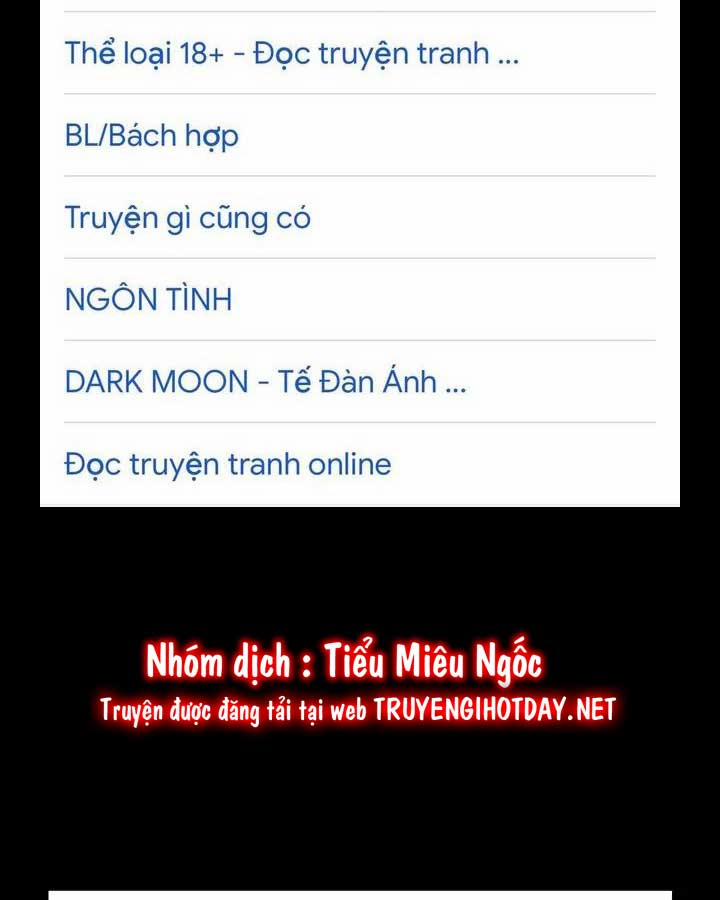Image resolution: width=720 pixels, height=900 pixels.
Task: Select the "BL/Bách hợp" suggestion
Action: pos(150,135)
